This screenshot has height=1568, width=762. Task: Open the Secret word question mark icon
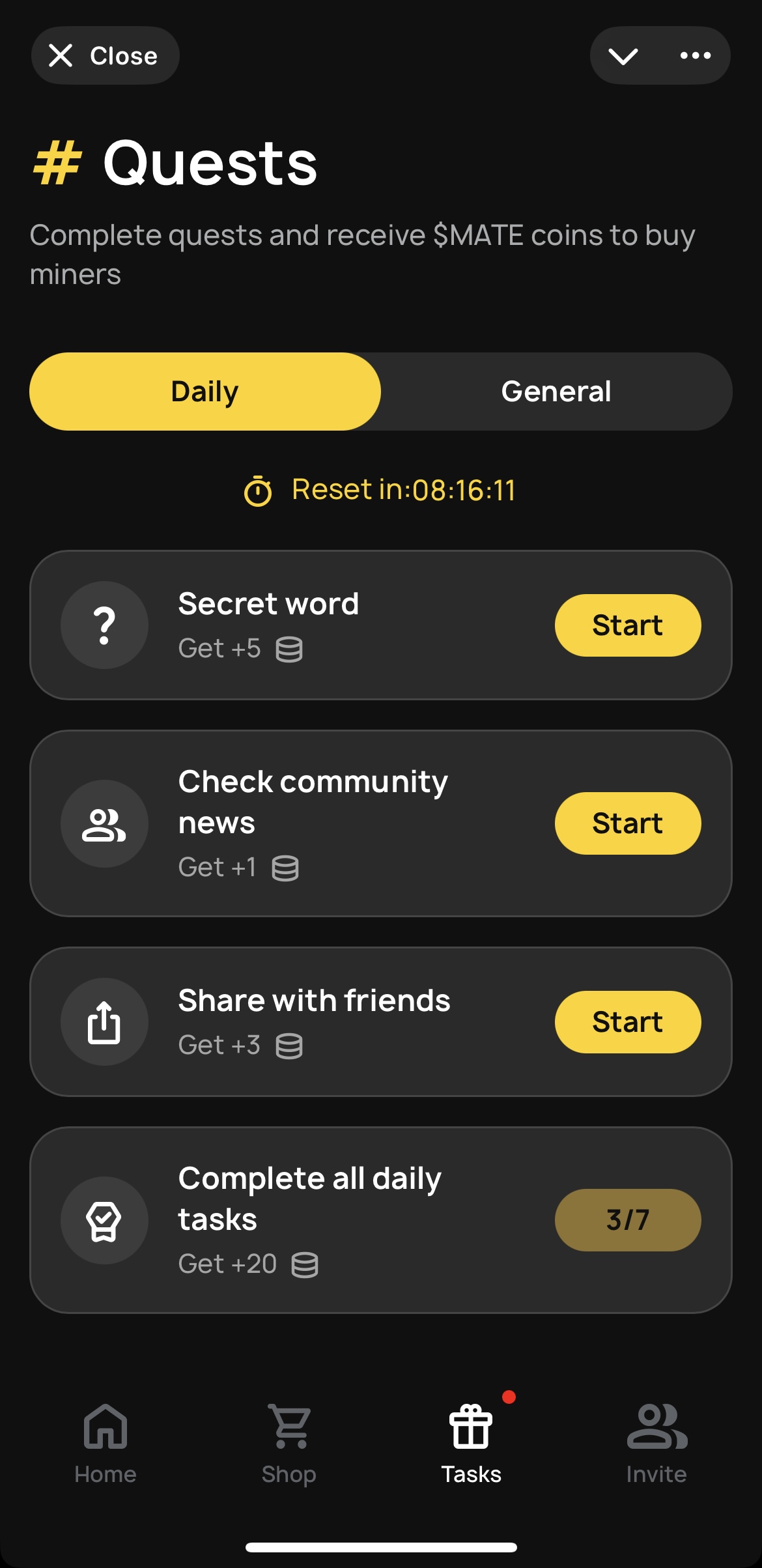click(x=104, y=625)
